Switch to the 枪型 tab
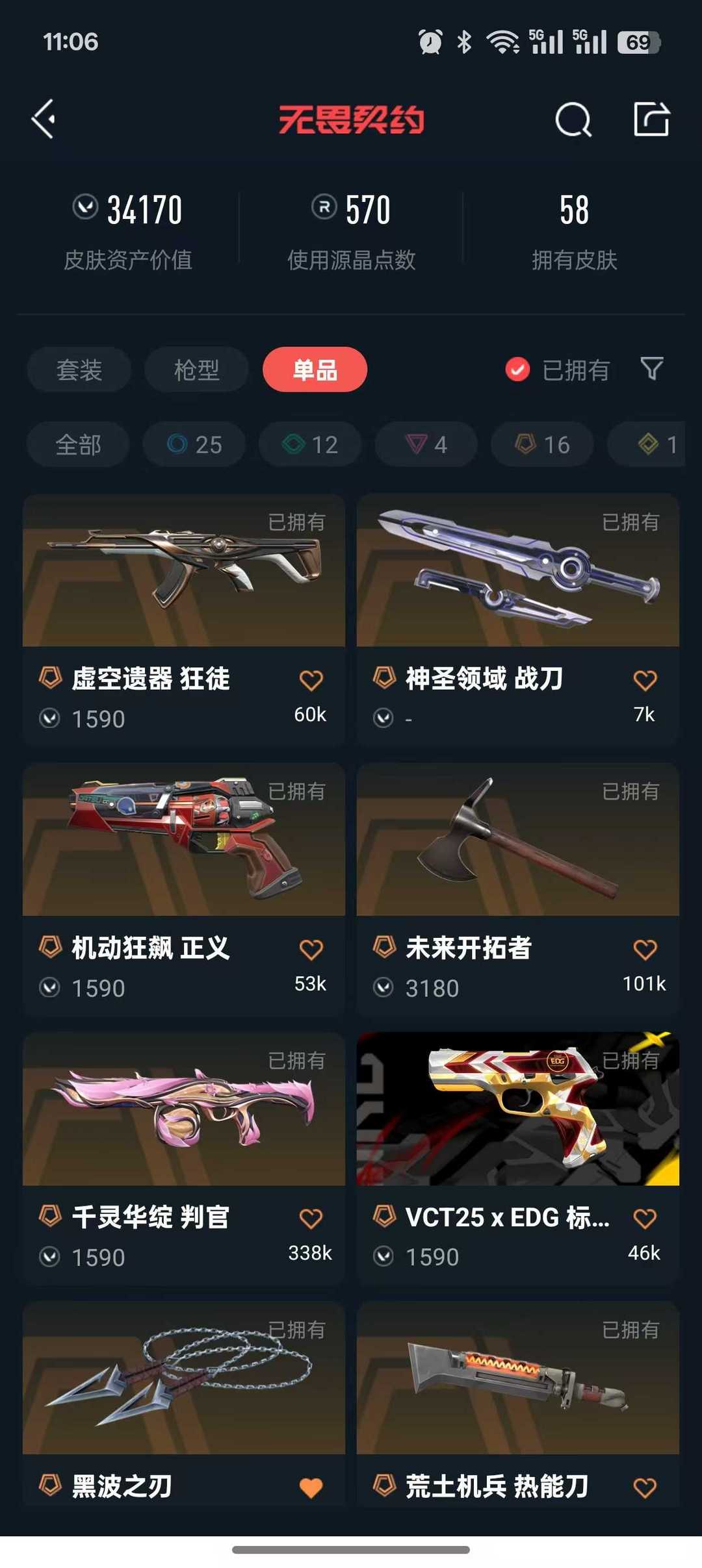 pos(196,370)
